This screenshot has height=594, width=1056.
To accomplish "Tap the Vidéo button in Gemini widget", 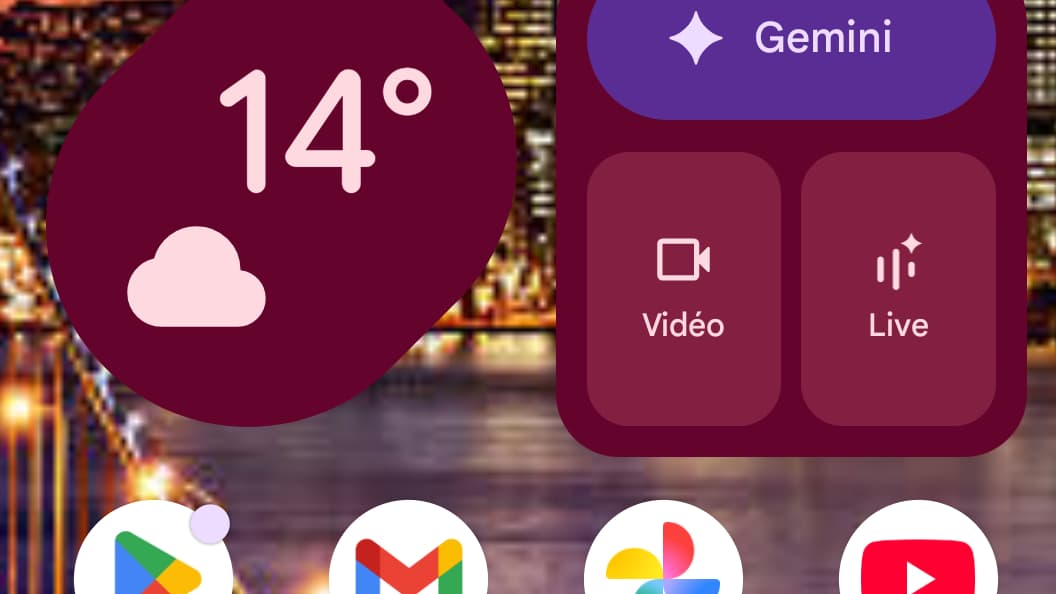I will (683, 288).
